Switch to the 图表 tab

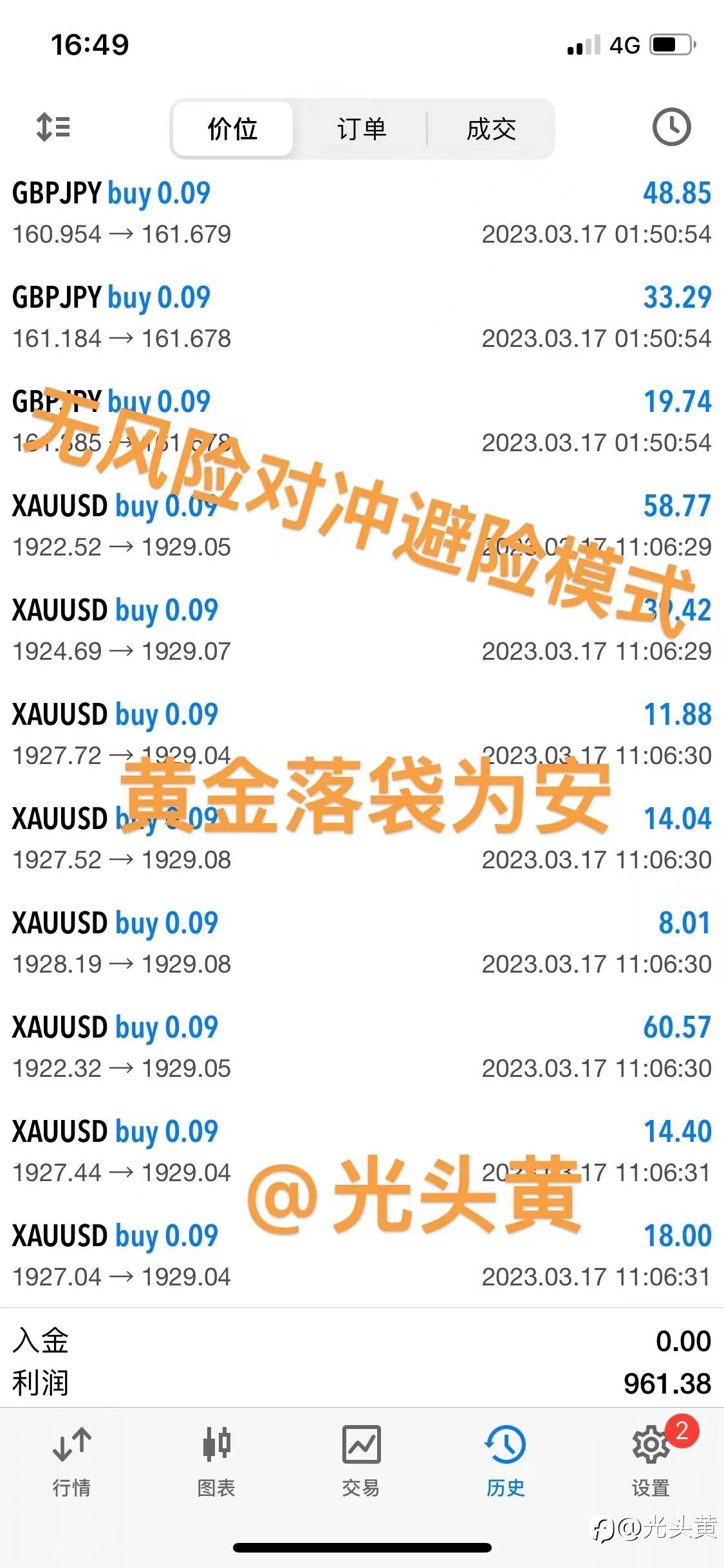click(x=216, y=1461)
